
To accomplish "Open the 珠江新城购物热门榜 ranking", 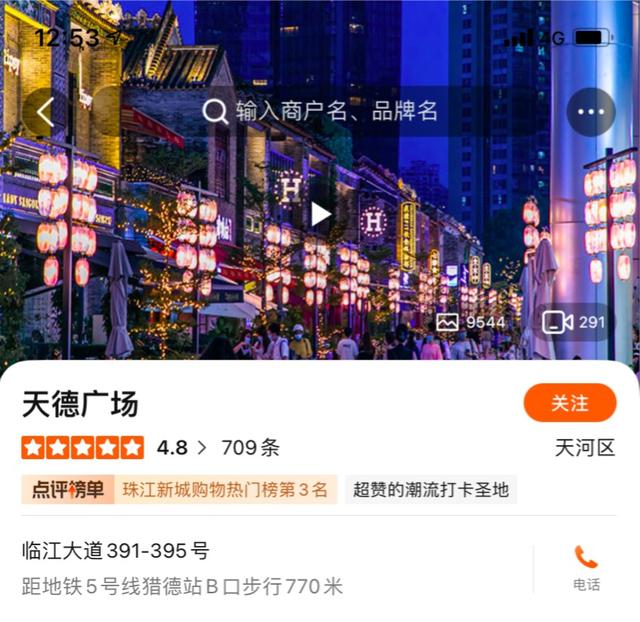I will point(225,490).
